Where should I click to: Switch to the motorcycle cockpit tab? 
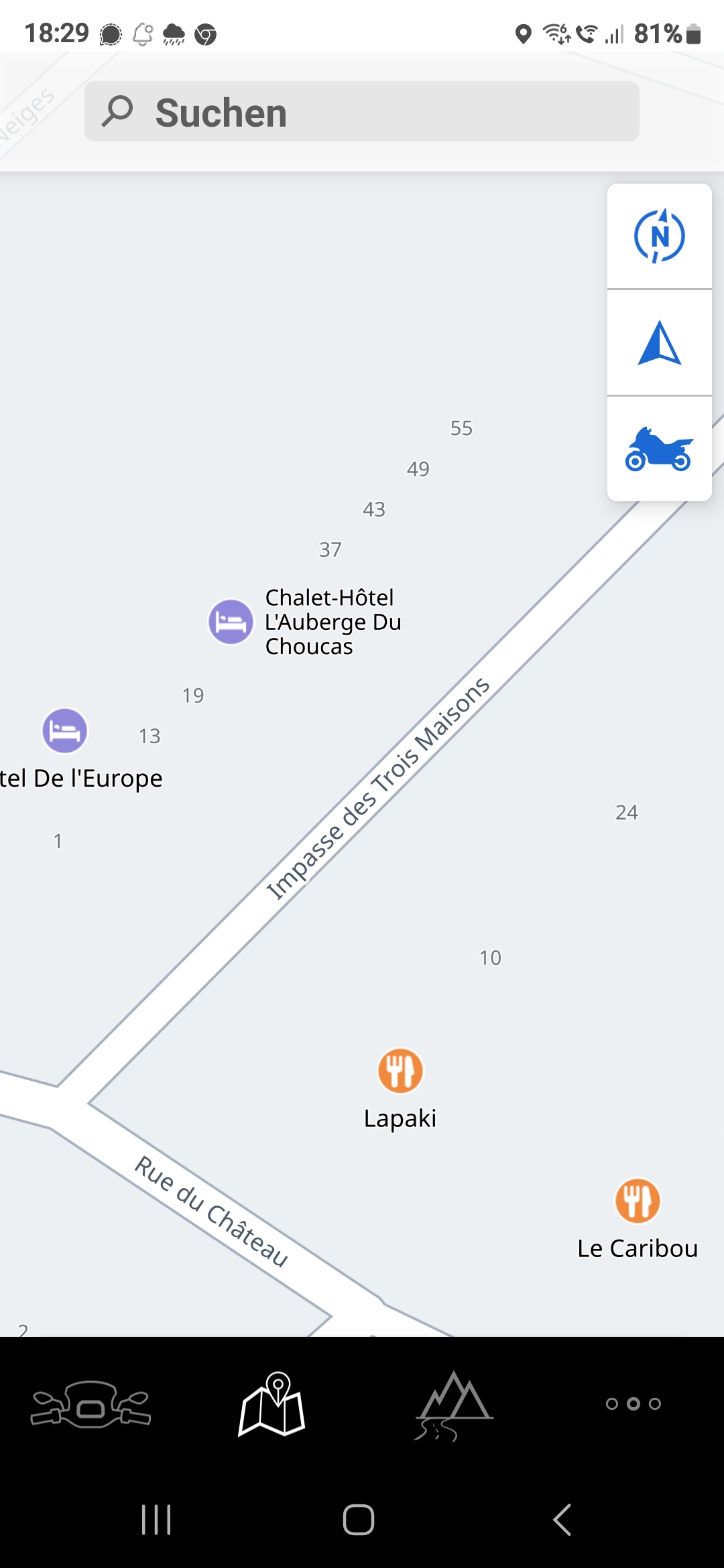coord(91,1404)
